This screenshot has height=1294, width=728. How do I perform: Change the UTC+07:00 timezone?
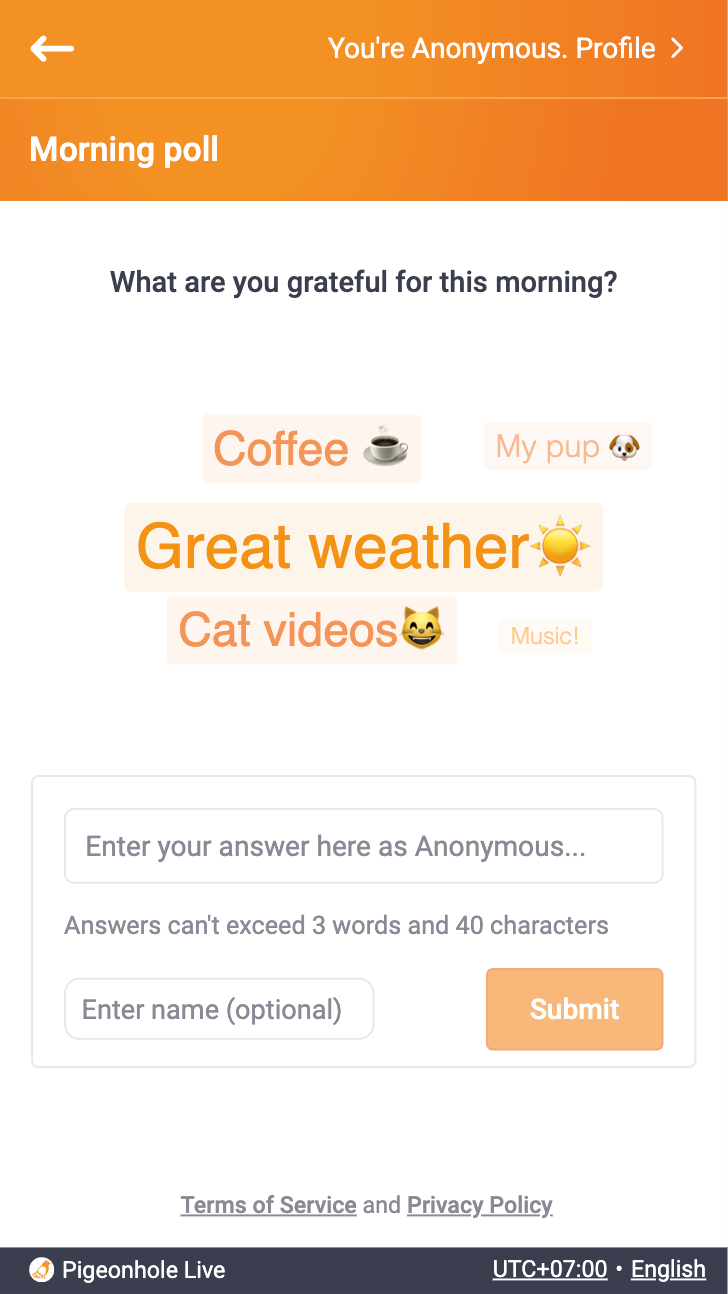tap(550, 1269)
